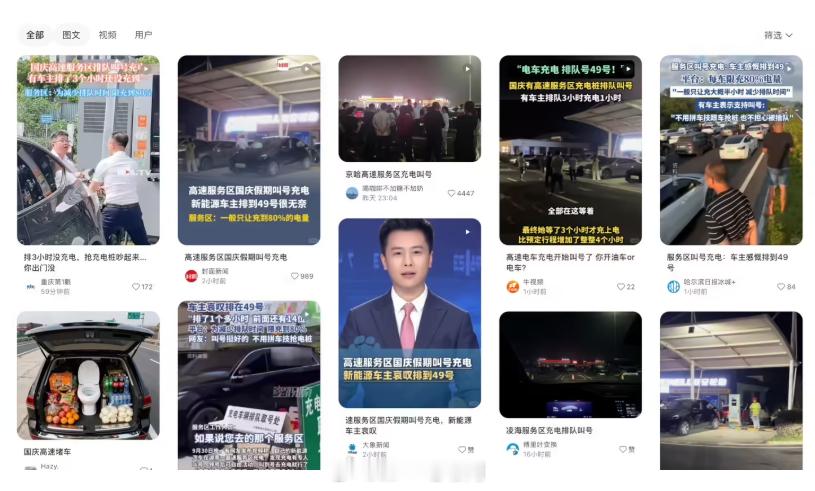Screen dimensions: 815x491
Task: Switch to the 视频 tab
Action: 107,35
